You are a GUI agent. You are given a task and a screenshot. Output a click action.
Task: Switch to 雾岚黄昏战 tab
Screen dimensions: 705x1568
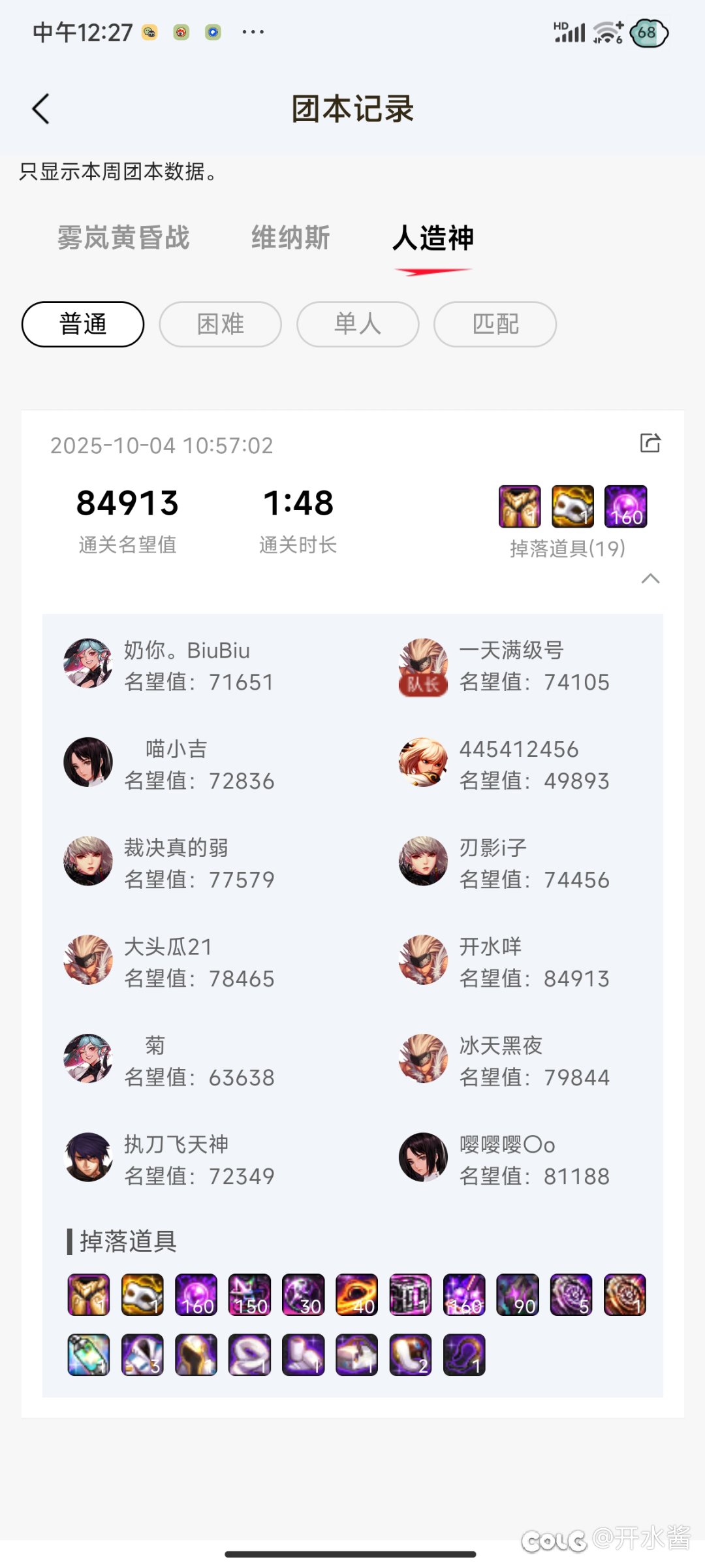[123, 238]
